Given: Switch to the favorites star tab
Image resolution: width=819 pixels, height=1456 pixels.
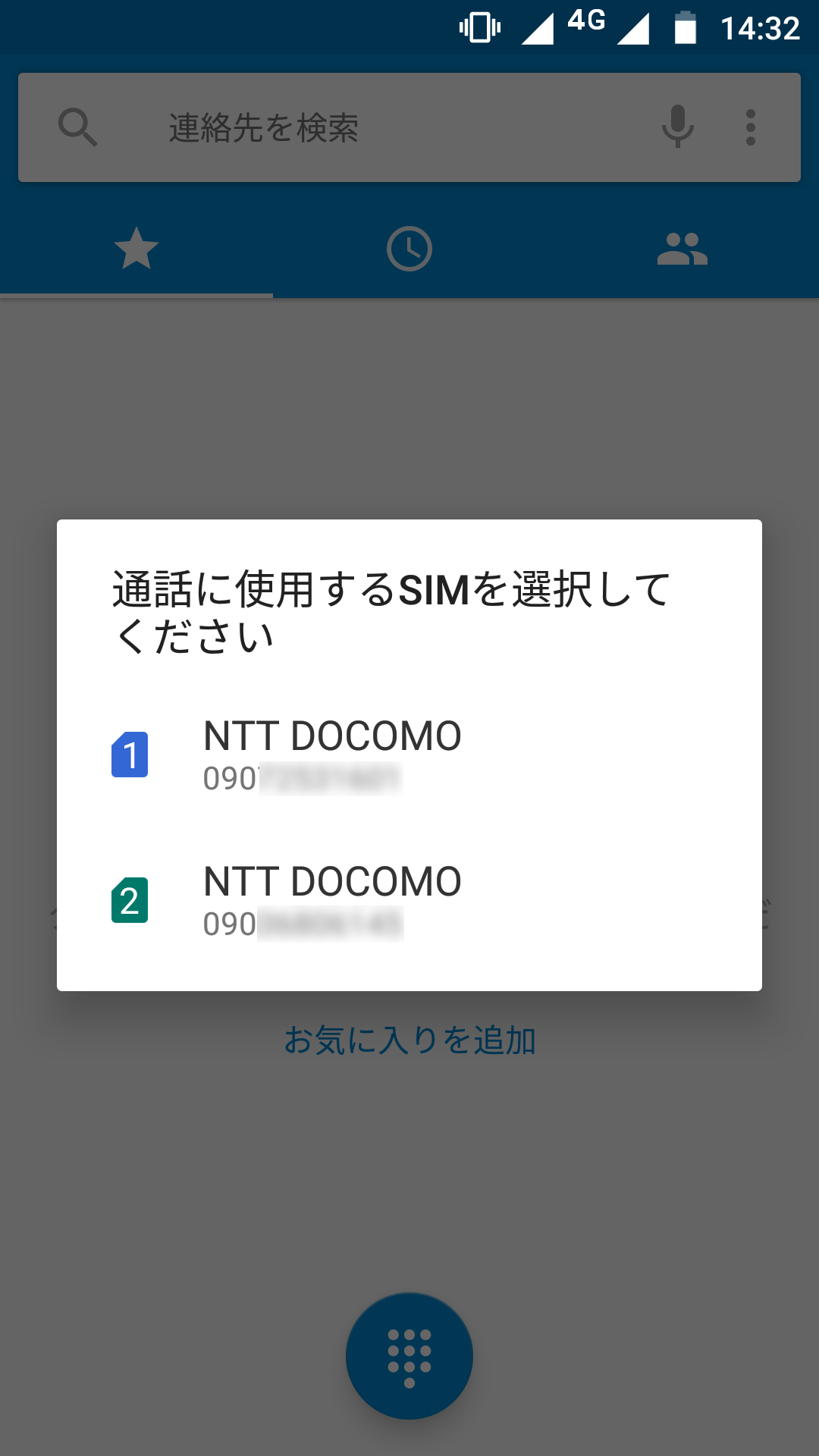Looking at the screenshot, I should pos(136,249).
